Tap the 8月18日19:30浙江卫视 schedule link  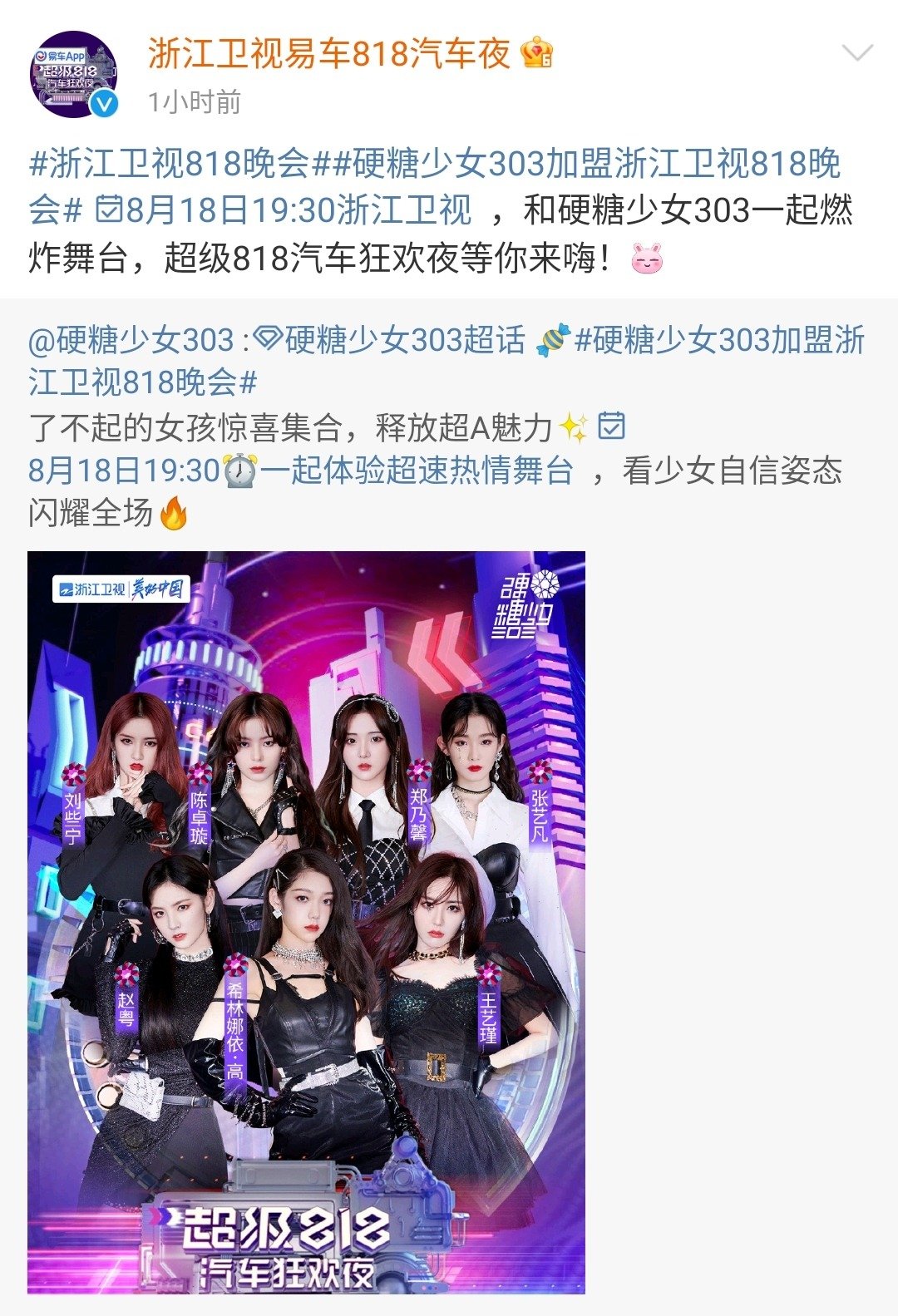click(283, 210)
